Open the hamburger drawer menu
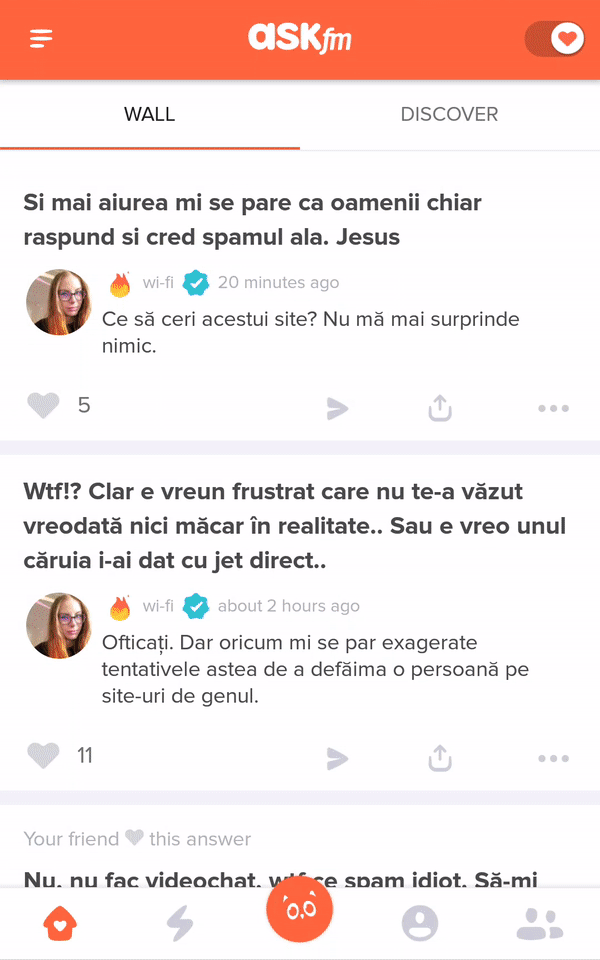The image size is (600, 960). point(41,39)
